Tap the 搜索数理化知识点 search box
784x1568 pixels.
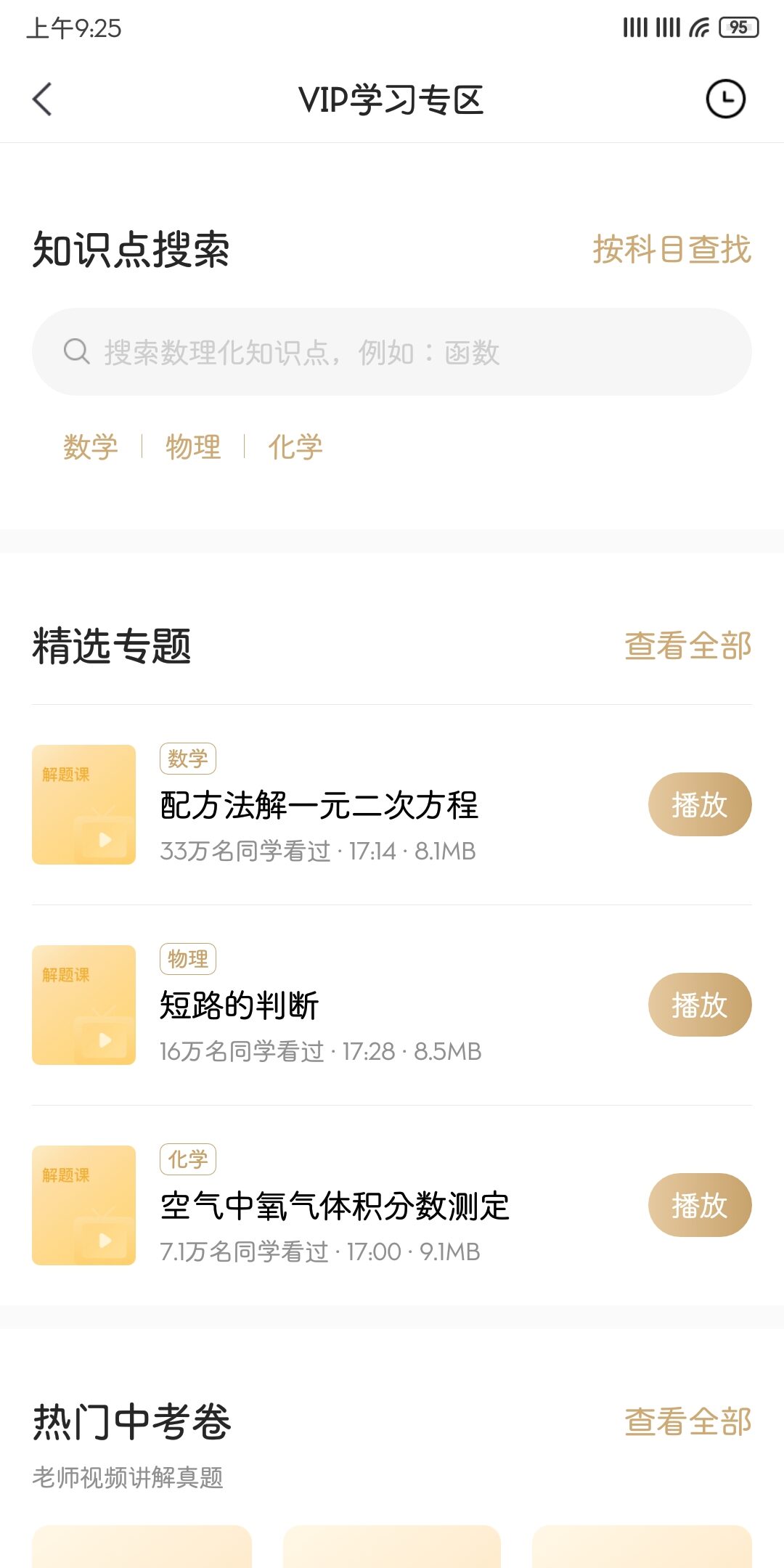[392, 352]
